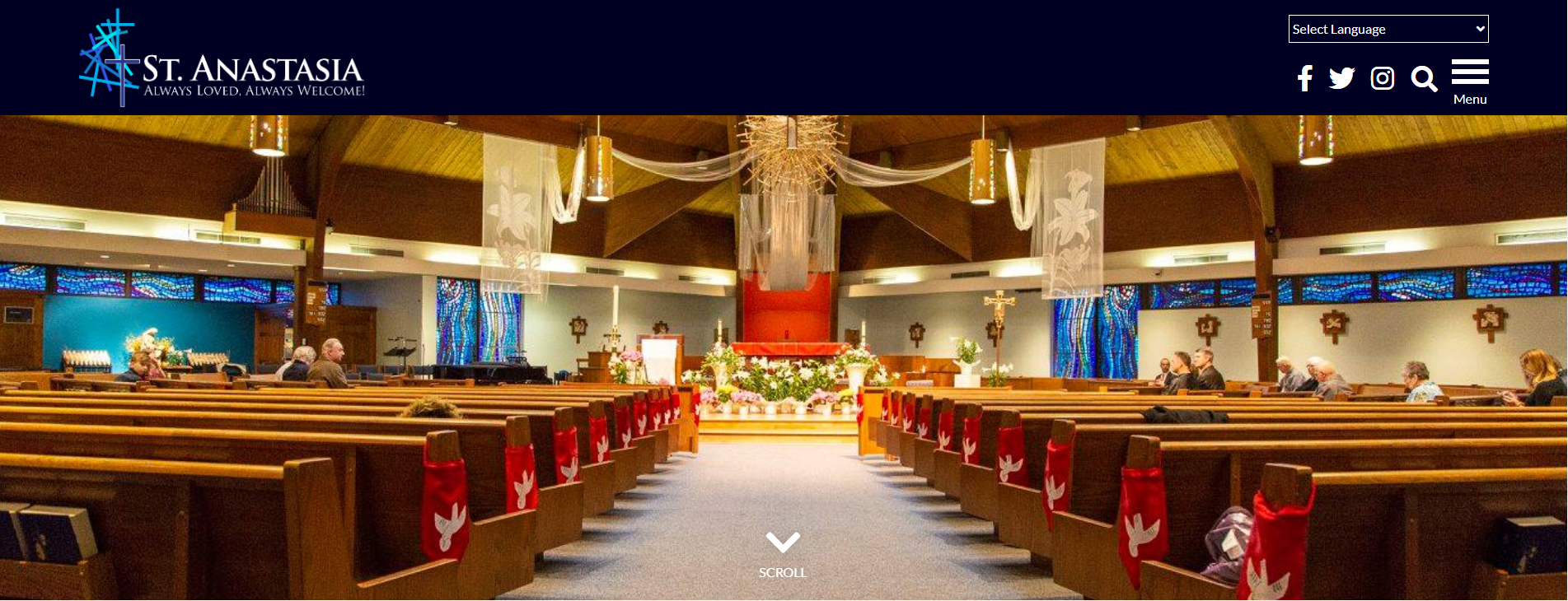Visit the parish Facebook page
Viewport: 1568px width, 601px height.
(x=1304, y=78)
